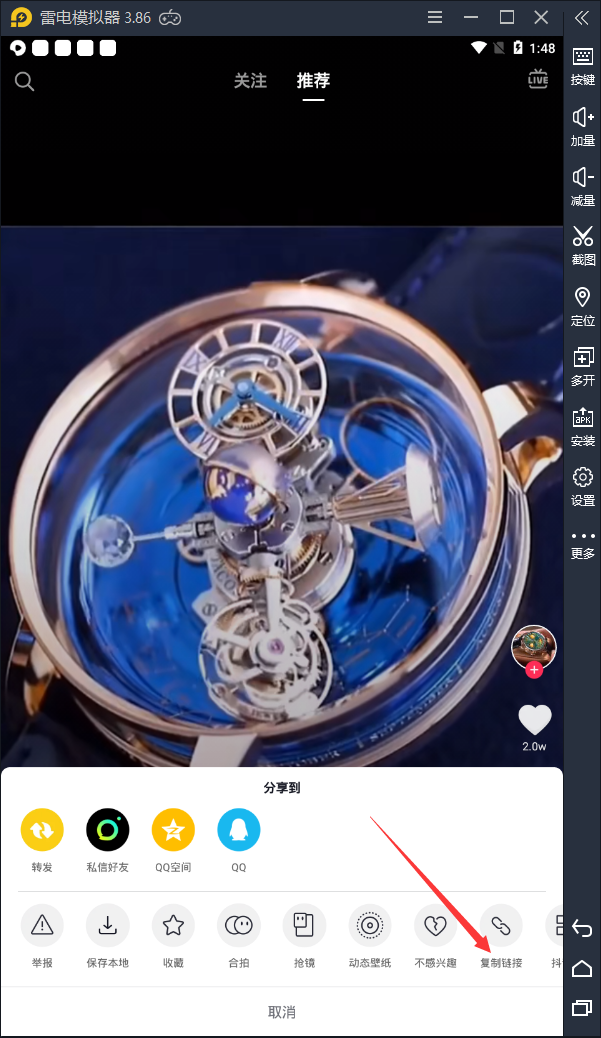Save video with 保存本地
This screenshot has width=601, height=1038.
coord(107,926)
